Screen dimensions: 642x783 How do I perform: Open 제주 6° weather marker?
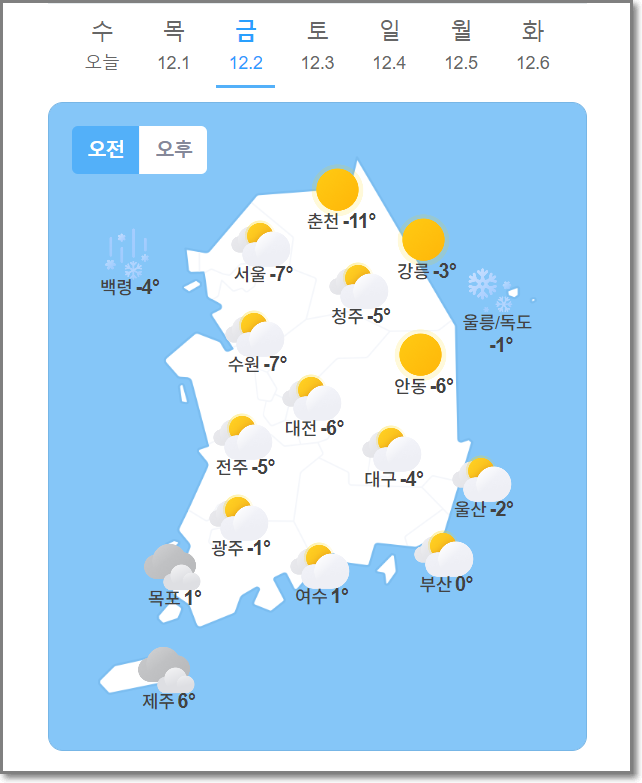tap(167, 679)
